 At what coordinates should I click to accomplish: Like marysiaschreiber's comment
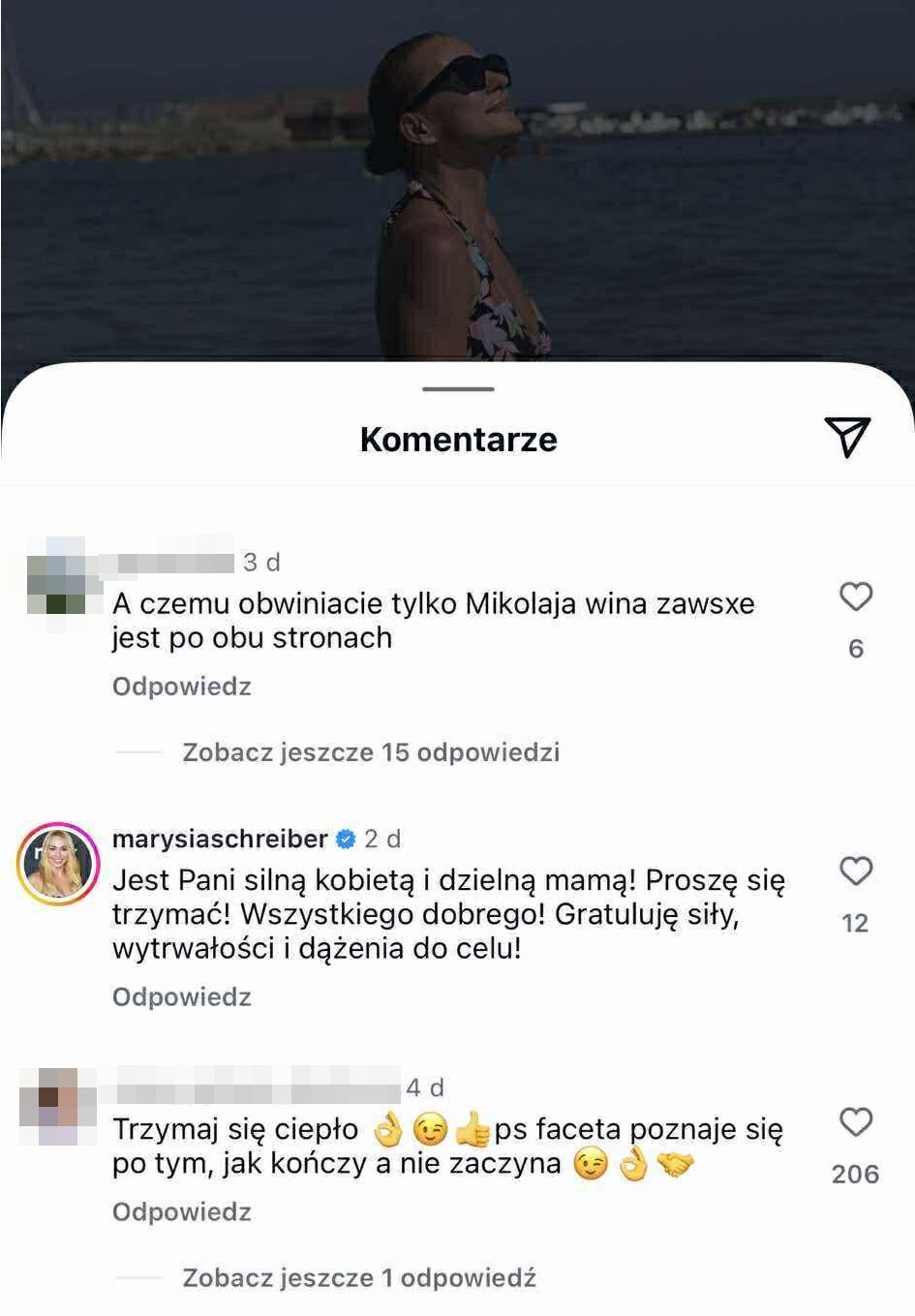tap(855, 872)
